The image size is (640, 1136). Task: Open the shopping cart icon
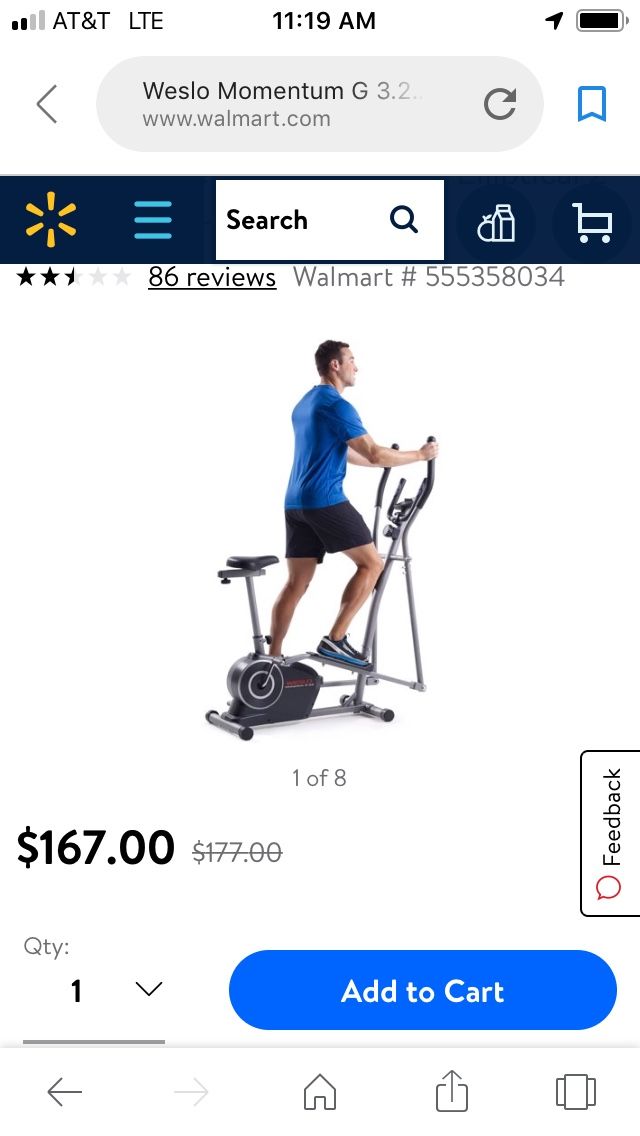(x=592, y=221)
